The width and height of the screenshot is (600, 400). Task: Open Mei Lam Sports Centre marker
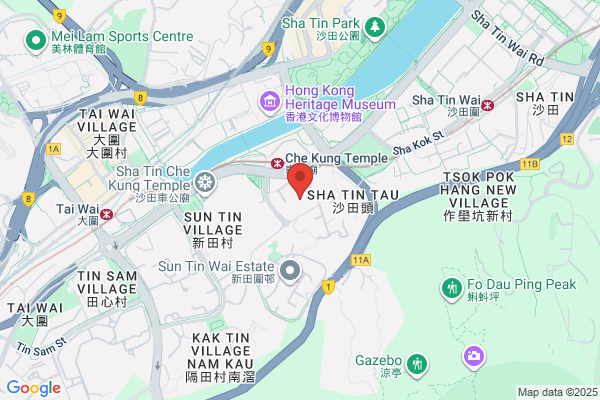point(36,41)
